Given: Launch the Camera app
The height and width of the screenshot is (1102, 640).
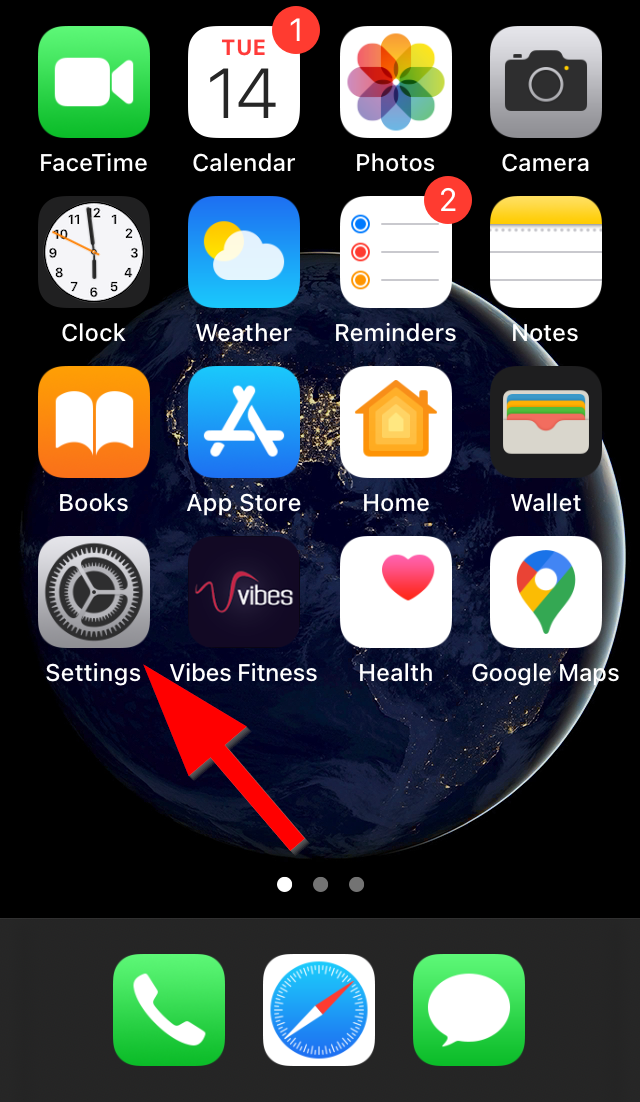Looking at the screenshot, I should (546, 82).
